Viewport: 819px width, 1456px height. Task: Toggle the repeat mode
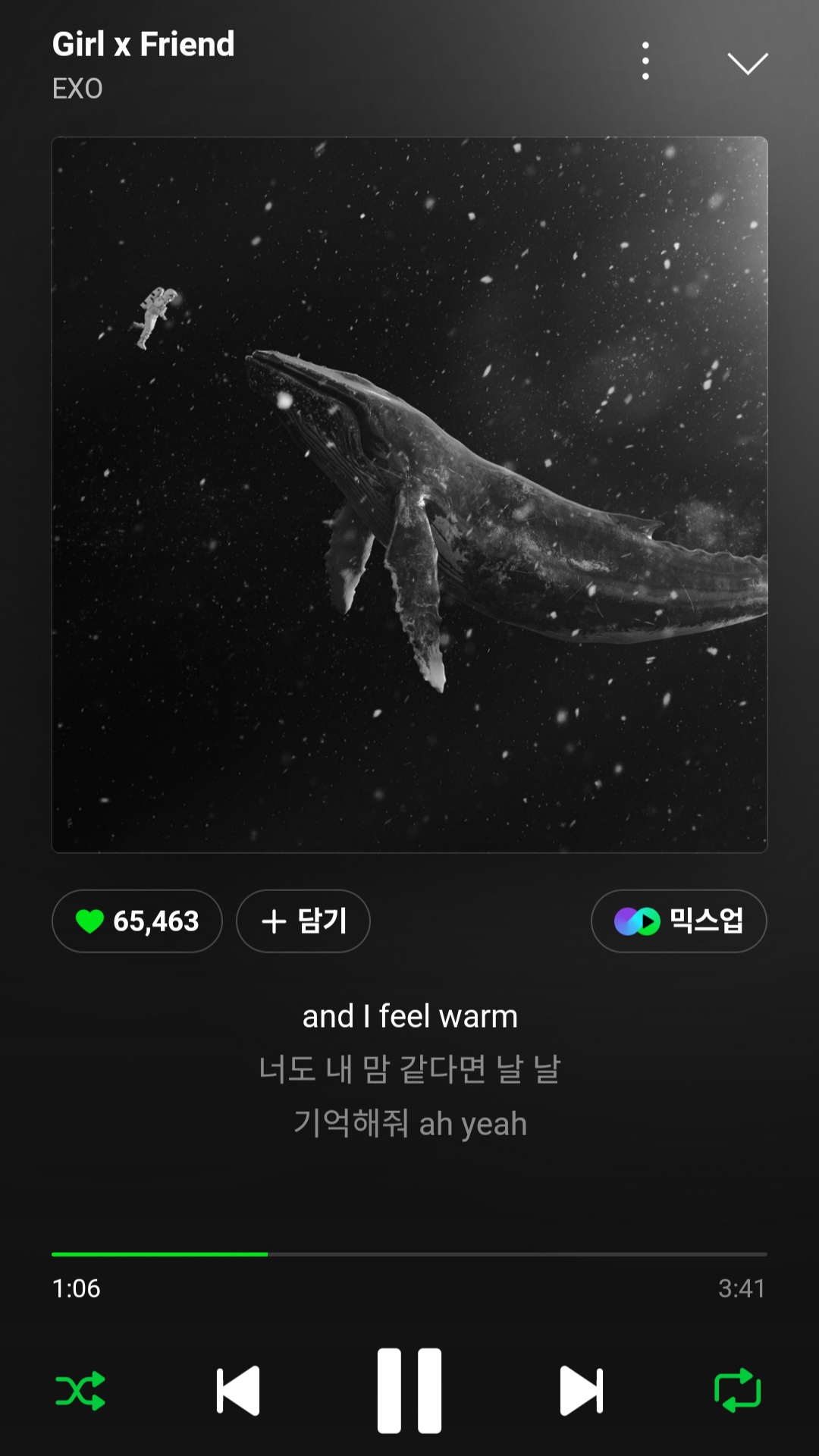(737, 1391)
